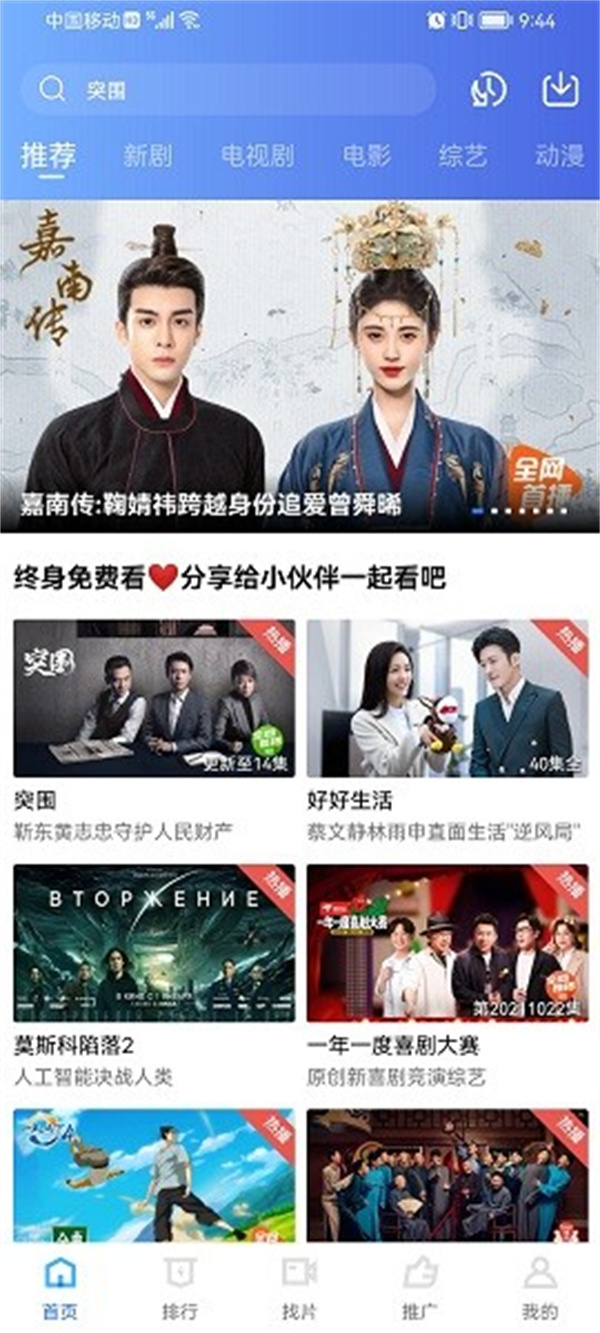
Task: Switch to the 动漫 tab
Action: coord(559,156)
